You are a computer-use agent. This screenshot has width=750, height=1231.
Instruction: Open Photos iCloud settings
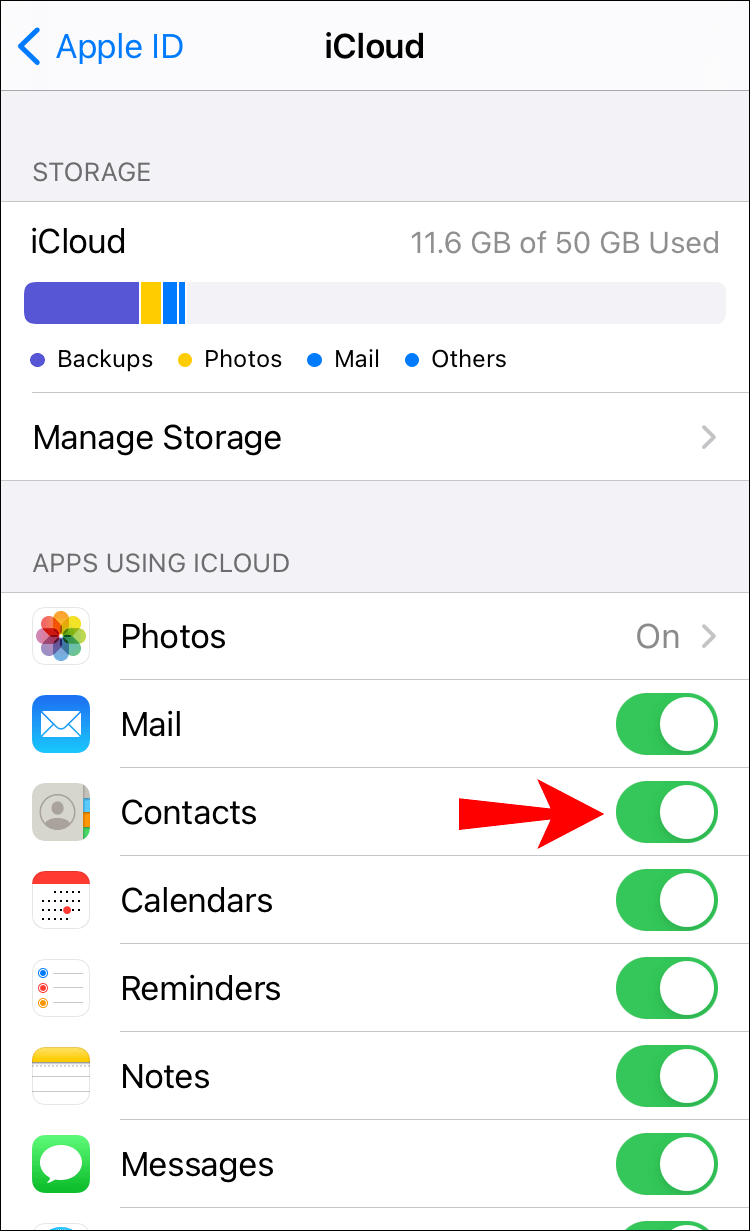pos(375,636)
